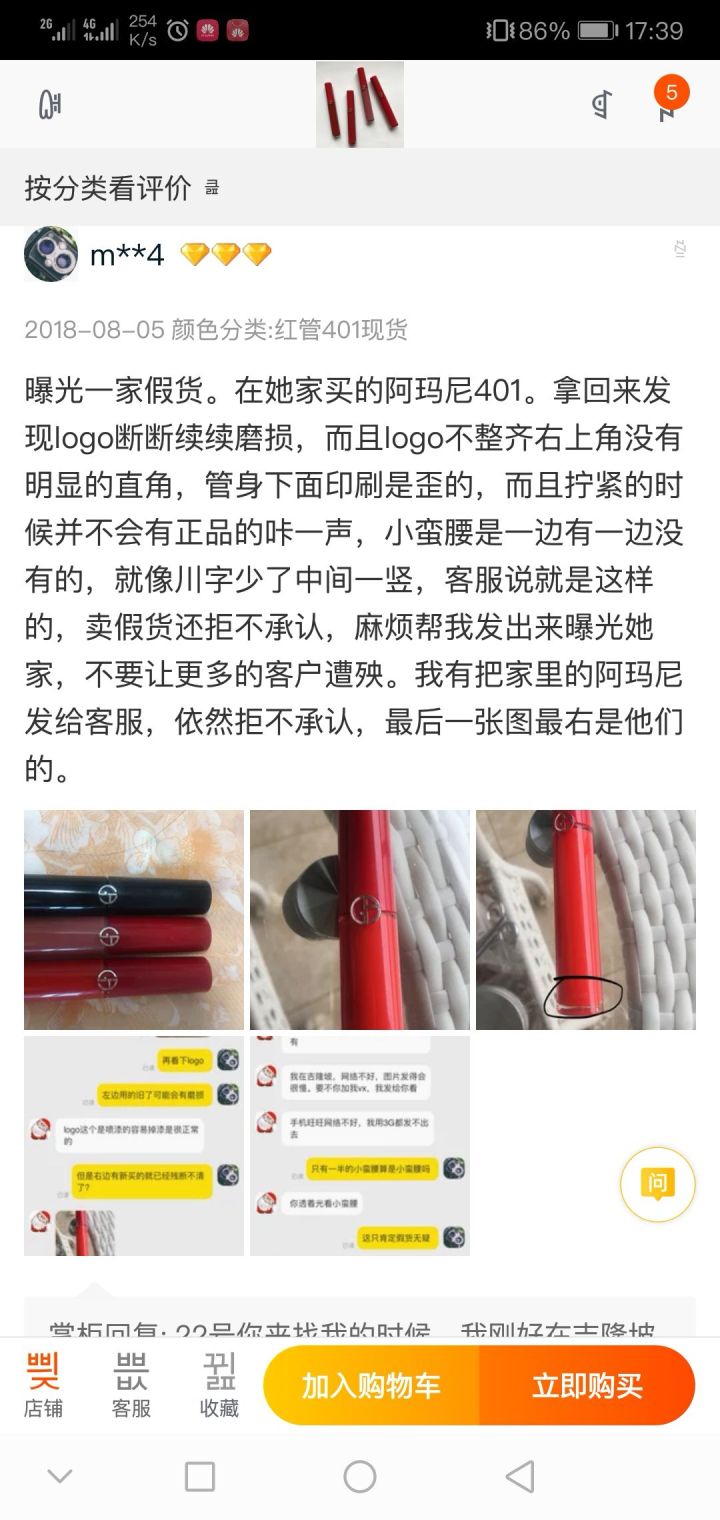Open reviewer m**4's avatar
The width and height of the screenshot is (720, 1520).
pyautogui.click(x=51, y=254)
